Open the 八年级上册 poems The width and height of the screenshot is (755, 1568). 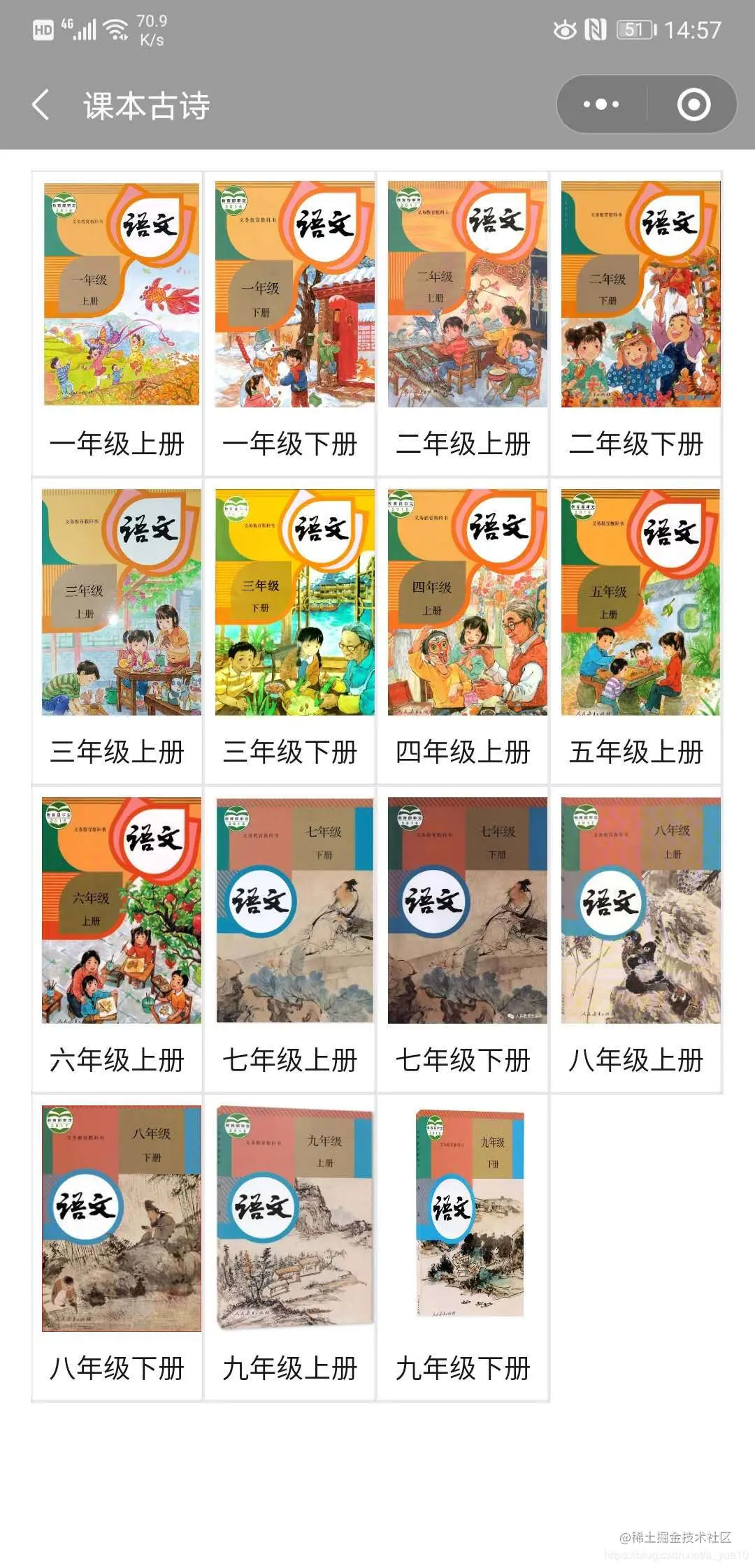click(636, 939)
